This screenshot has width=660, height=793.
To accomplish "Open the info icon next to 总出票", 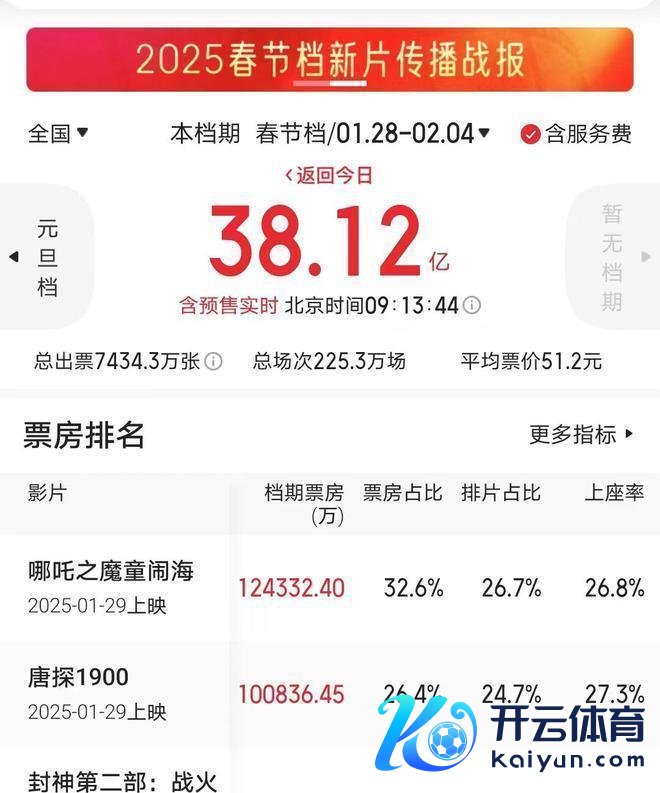I will [213, 361].
